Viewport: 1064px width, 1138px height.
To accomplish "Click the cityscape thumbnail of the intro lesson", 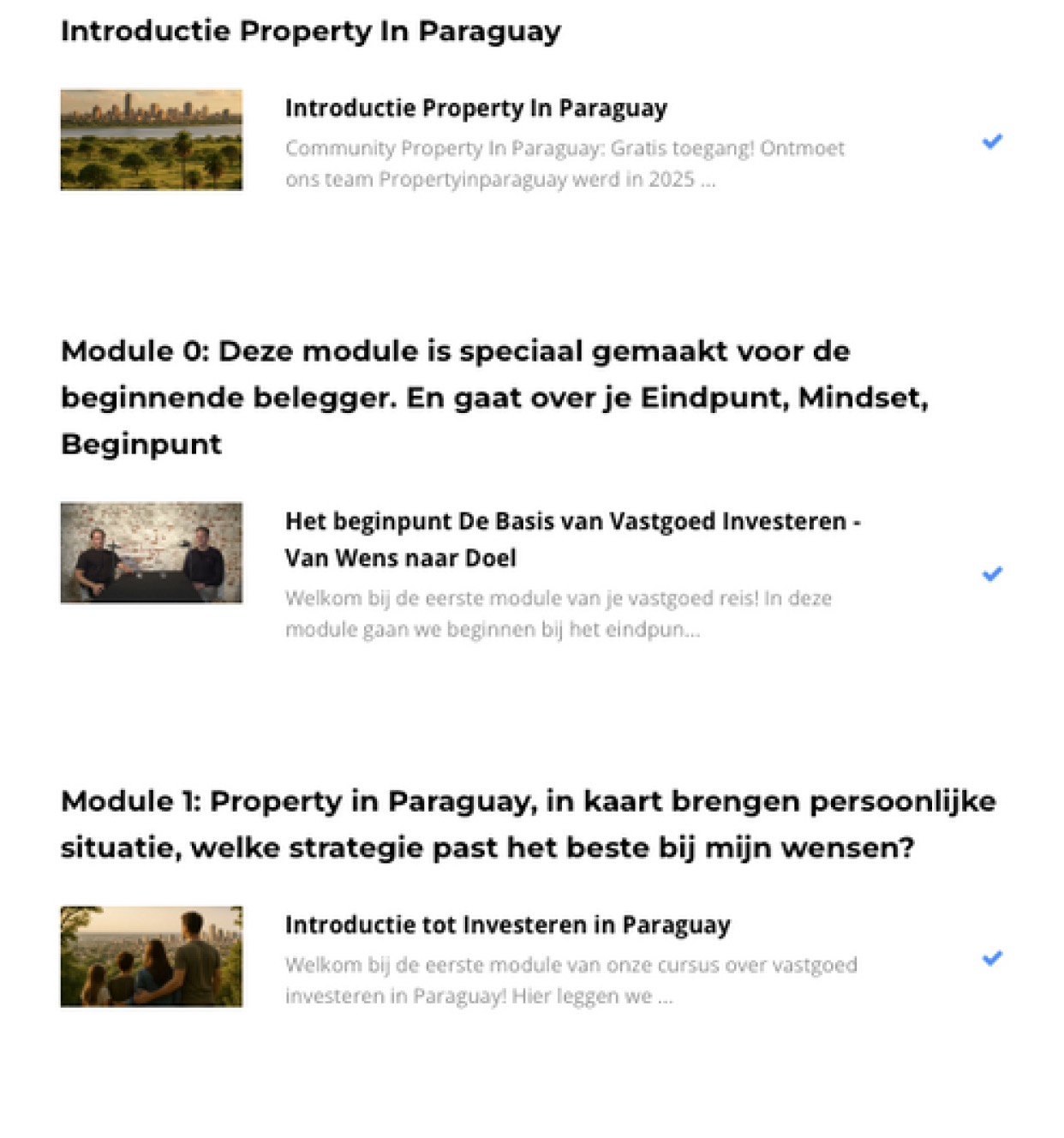I will tap(152, 140).
